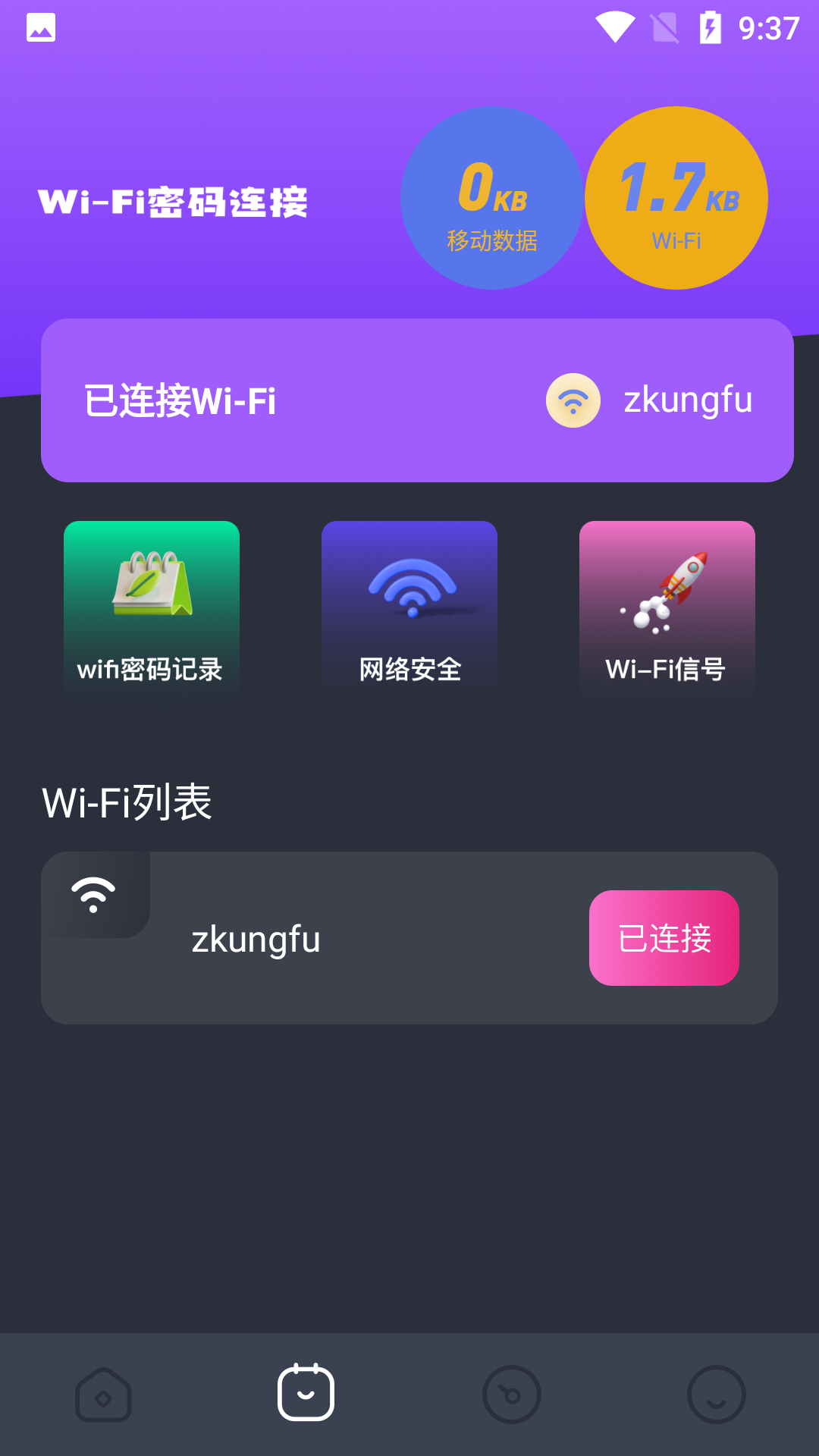
Task: Go to the gauge tab in bottom bar
Action: coord(512,1395)
